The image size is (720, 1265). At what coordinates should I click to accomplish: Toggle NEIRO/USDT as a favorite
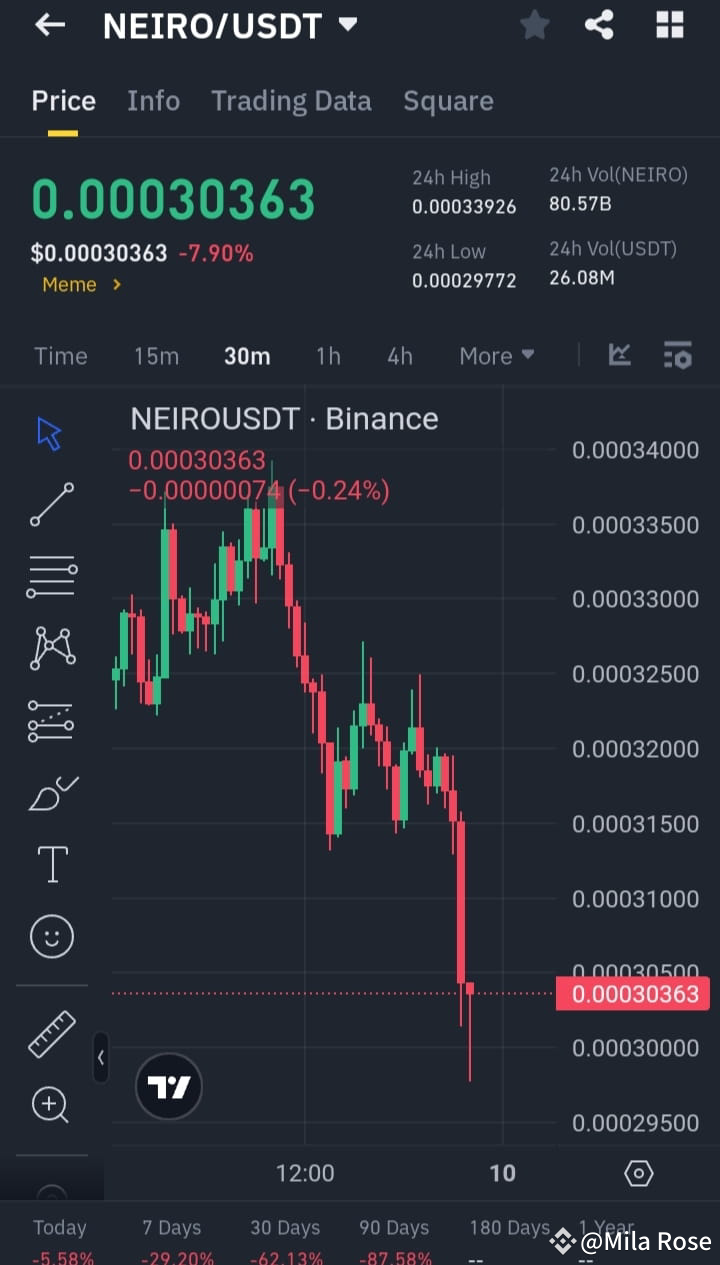(x=534, y=25)
